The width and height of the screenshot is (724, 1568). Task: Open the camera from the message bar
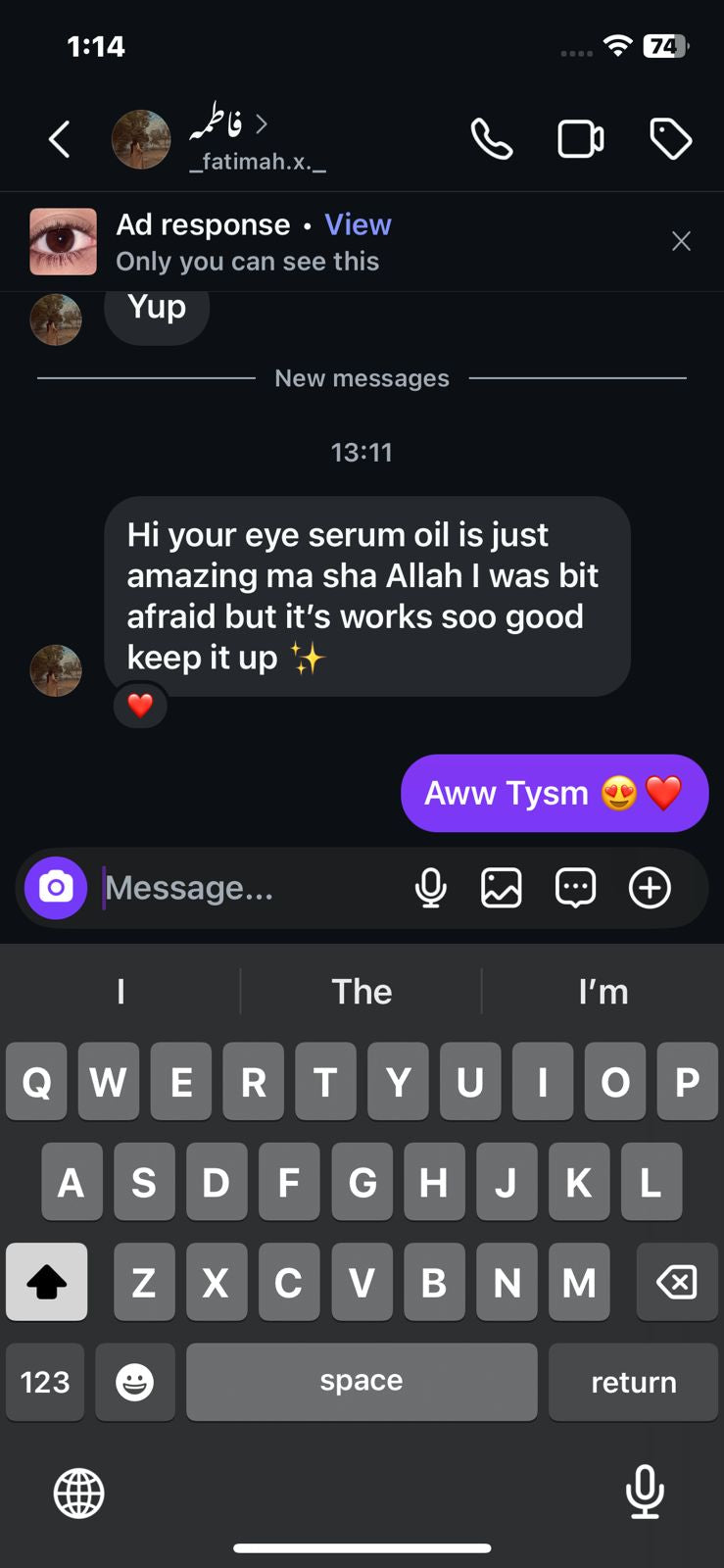coord(56,888)
